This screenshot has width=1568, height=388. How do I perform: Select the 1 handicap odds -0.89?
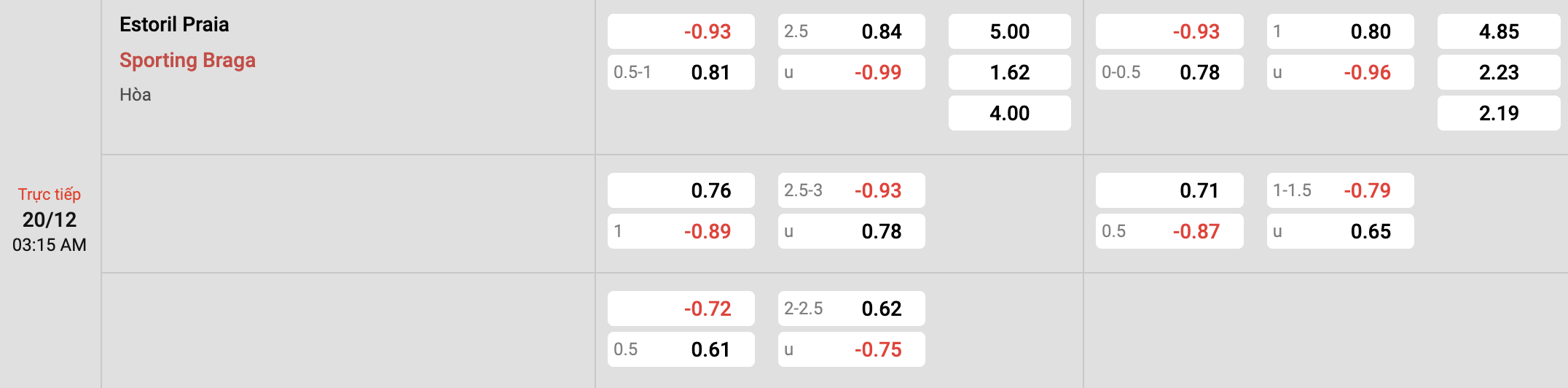(681, 231)
